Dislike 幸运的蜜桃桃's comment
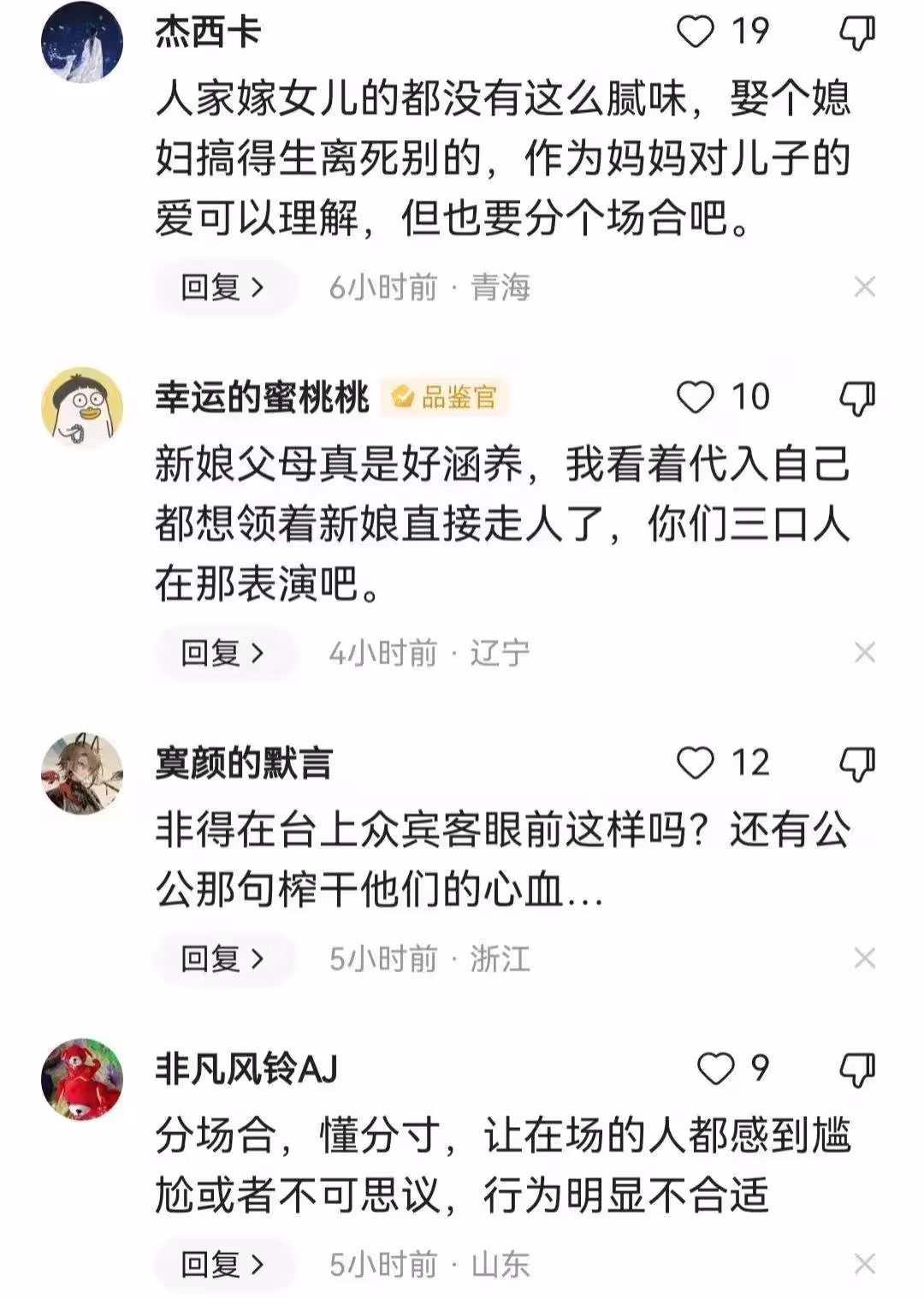The image size is (924, 1299). (856, 398)
